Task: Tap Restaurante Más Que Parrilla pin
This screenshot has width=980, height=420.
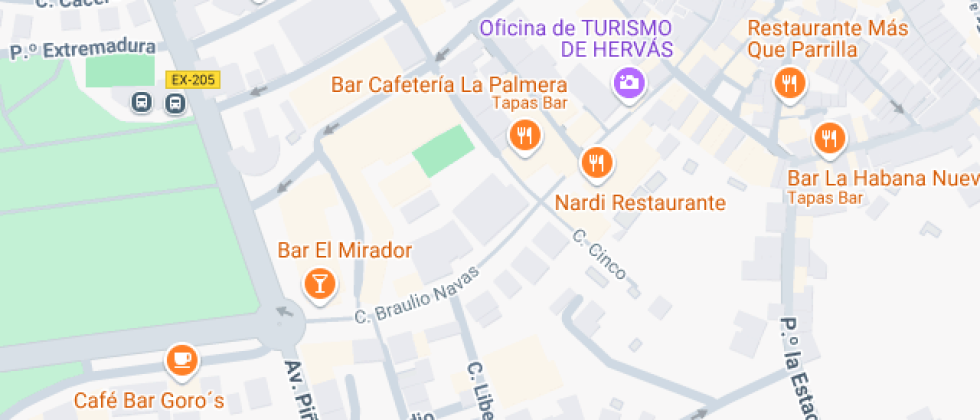Action: click(790, 84)
